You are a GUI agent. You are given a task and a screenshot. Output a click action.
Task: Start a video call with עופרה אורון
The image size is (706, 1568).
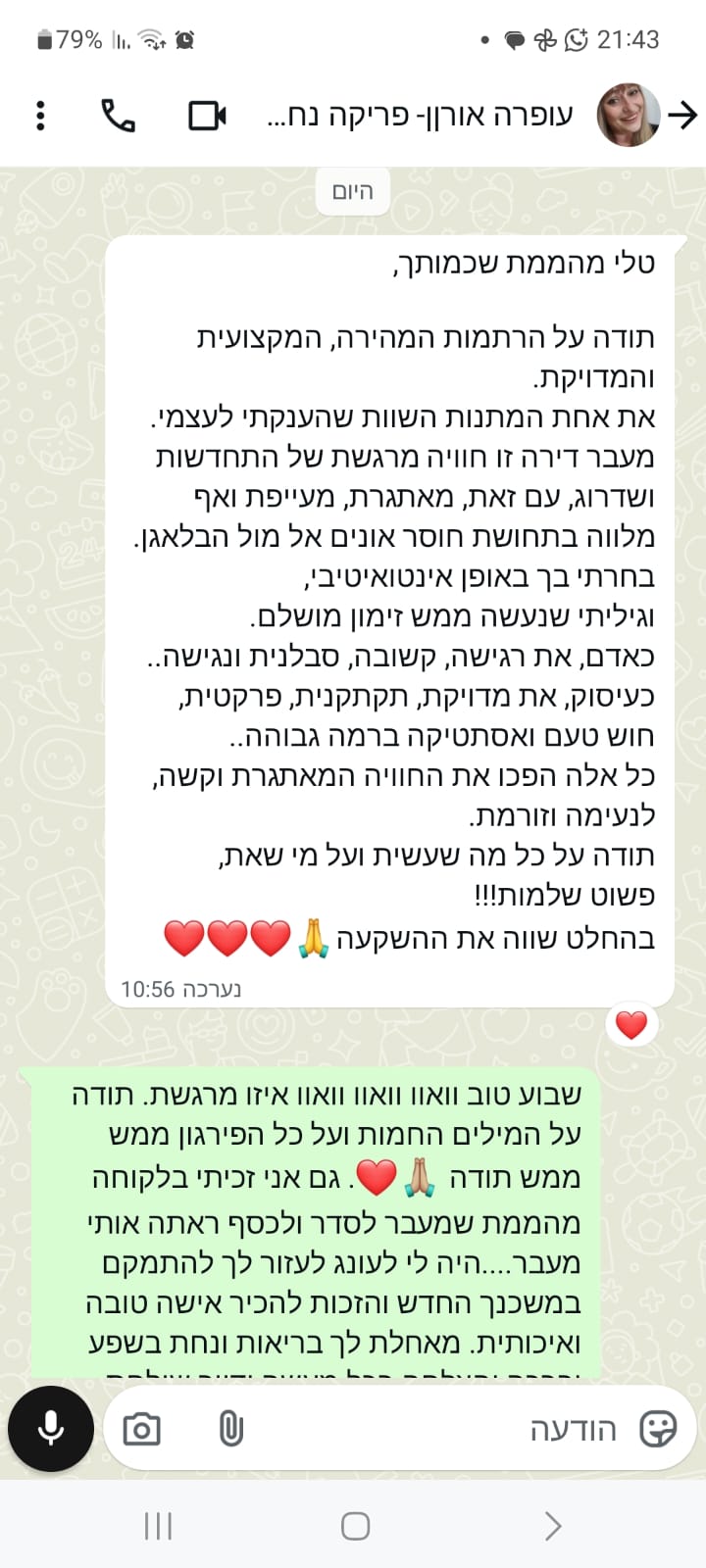[x=207, y=116]
